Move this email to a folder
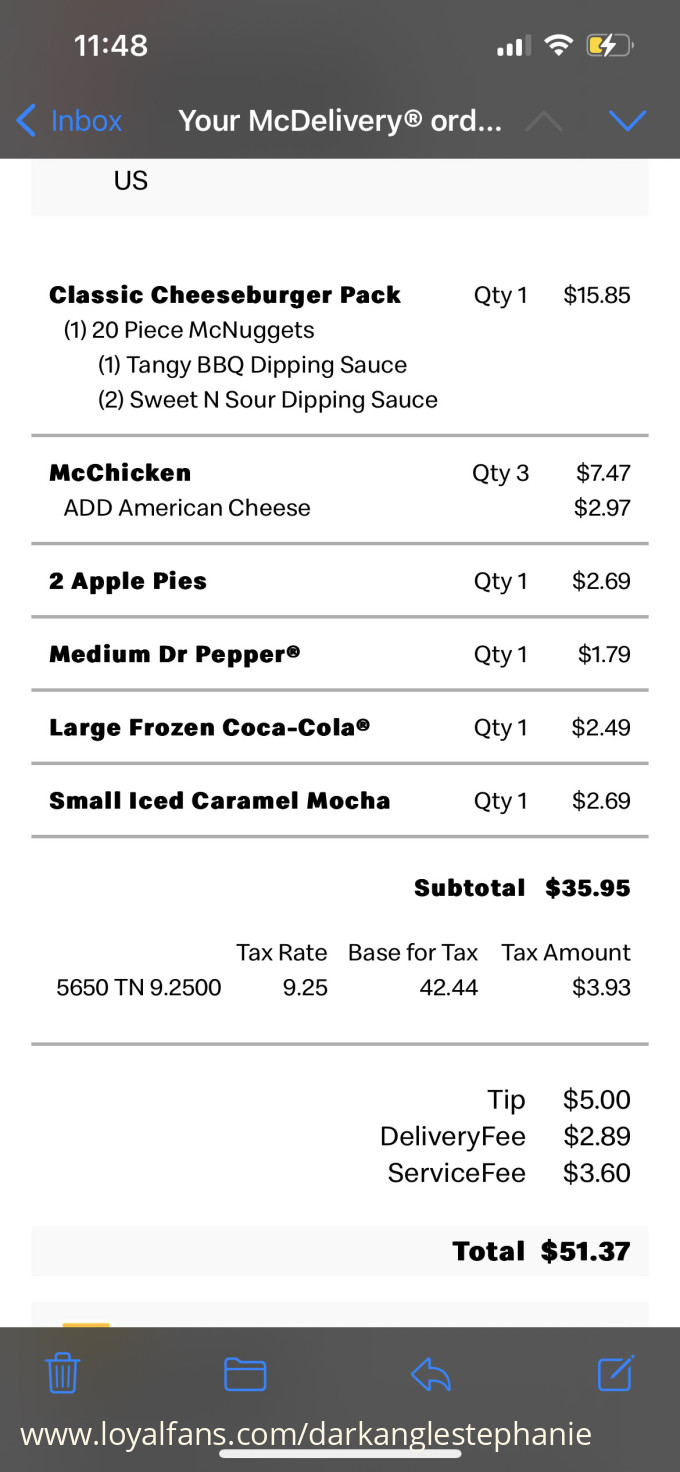Screen dimensions: 680x1472 [x=245, y=1374]
